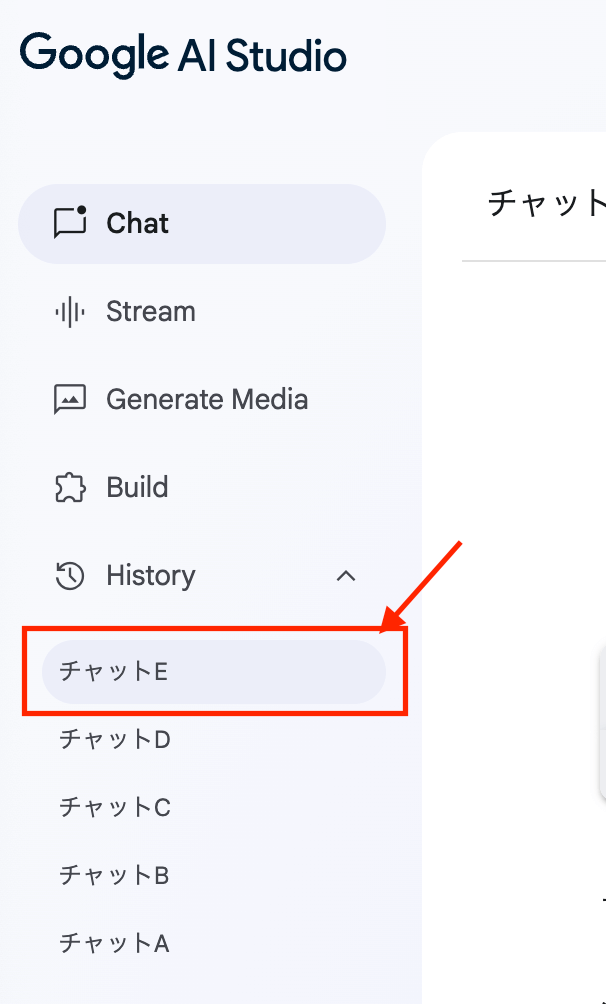Open チャットD from history
Screen dimensions: 606x1004
(214, 740)
